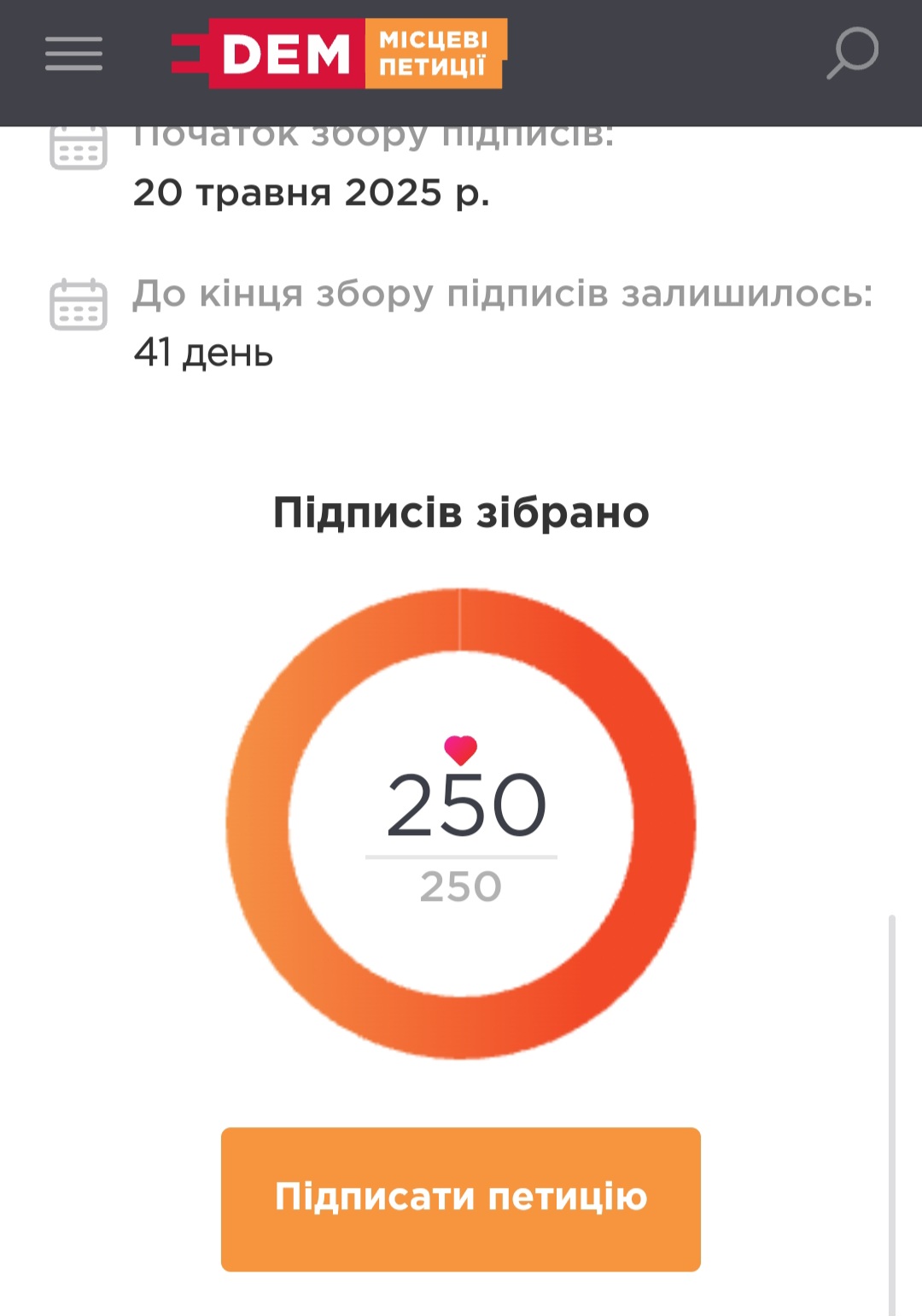This screenshot has width=922, height=1316.
Task: Tap the Підписати петицію button
Action: [460, 1198]
